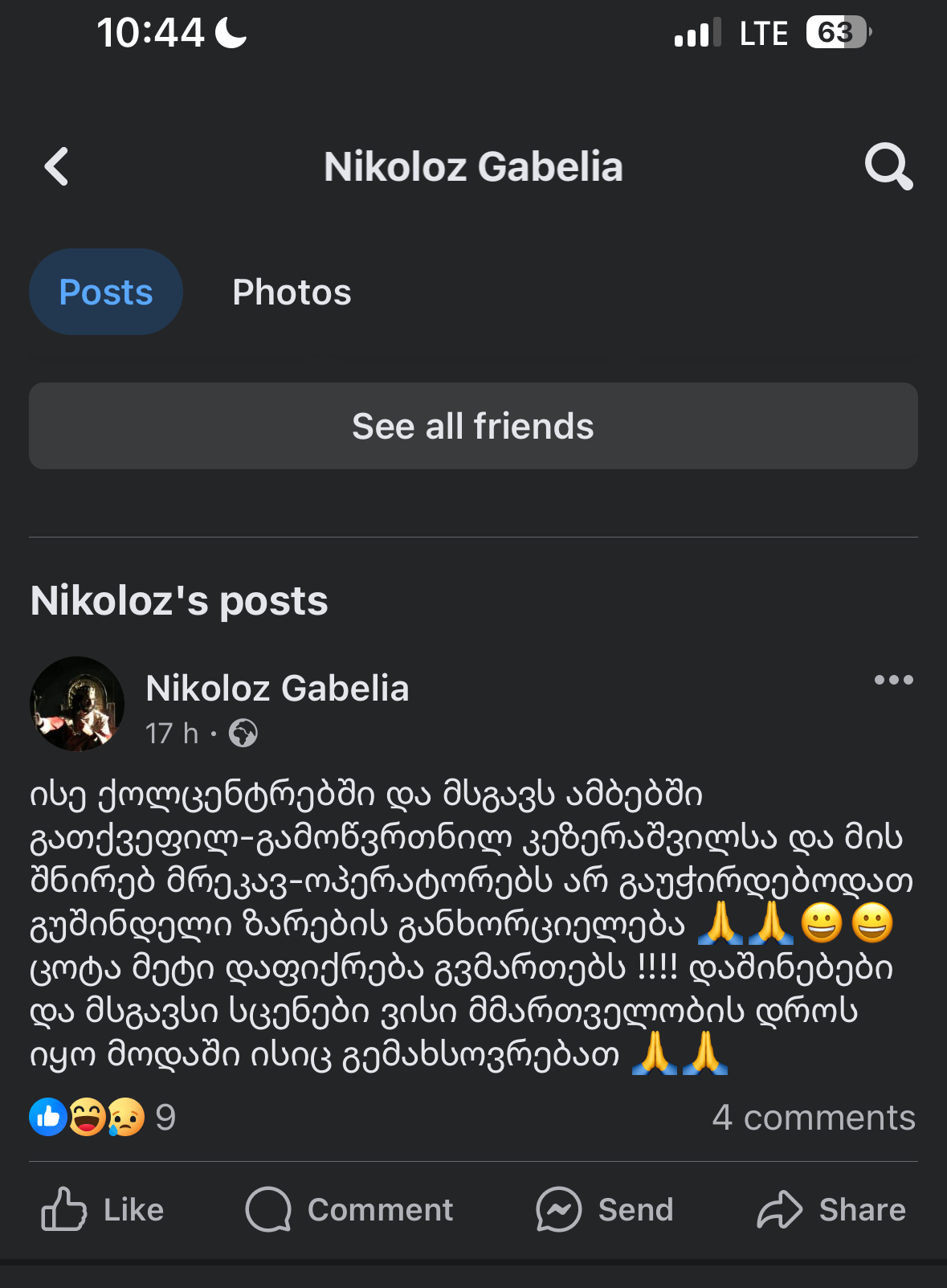This screenshot has height=1288, width=947.
Task: Comment on Nikoloz's post
Action: pos(349,1209)
